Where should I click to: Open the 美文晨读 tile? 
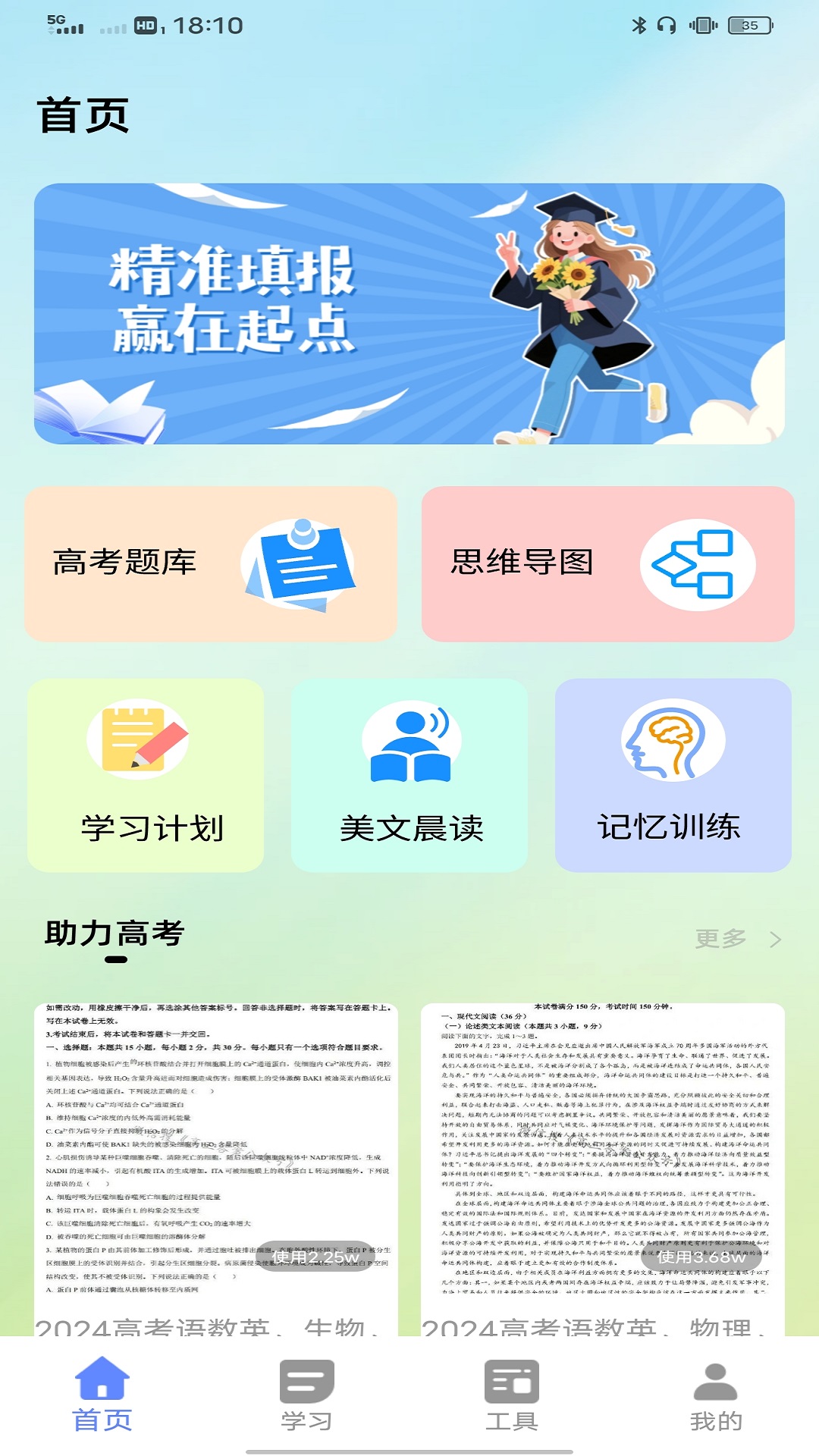pyautogui.click(x=409, y=775)
